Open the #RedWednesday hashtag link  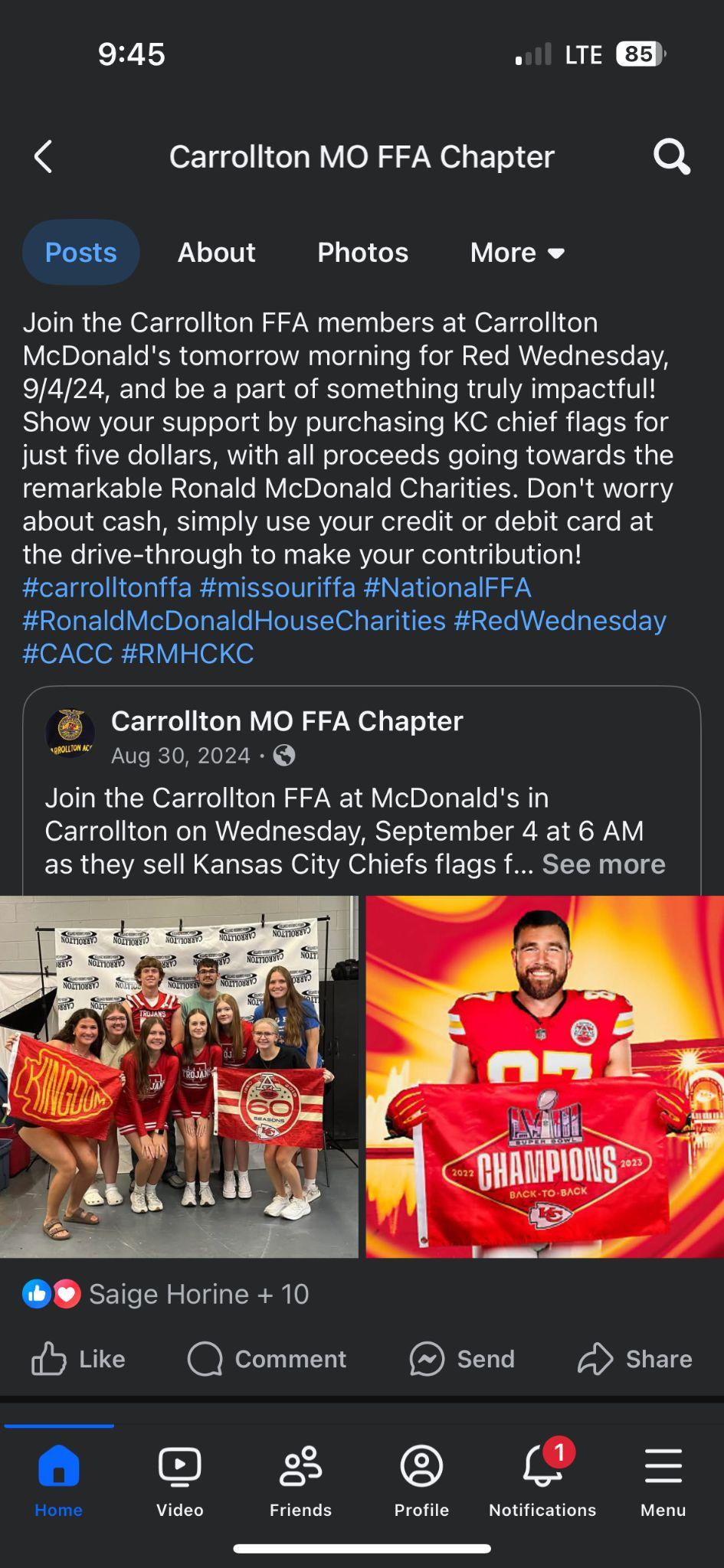coord(559,621)
